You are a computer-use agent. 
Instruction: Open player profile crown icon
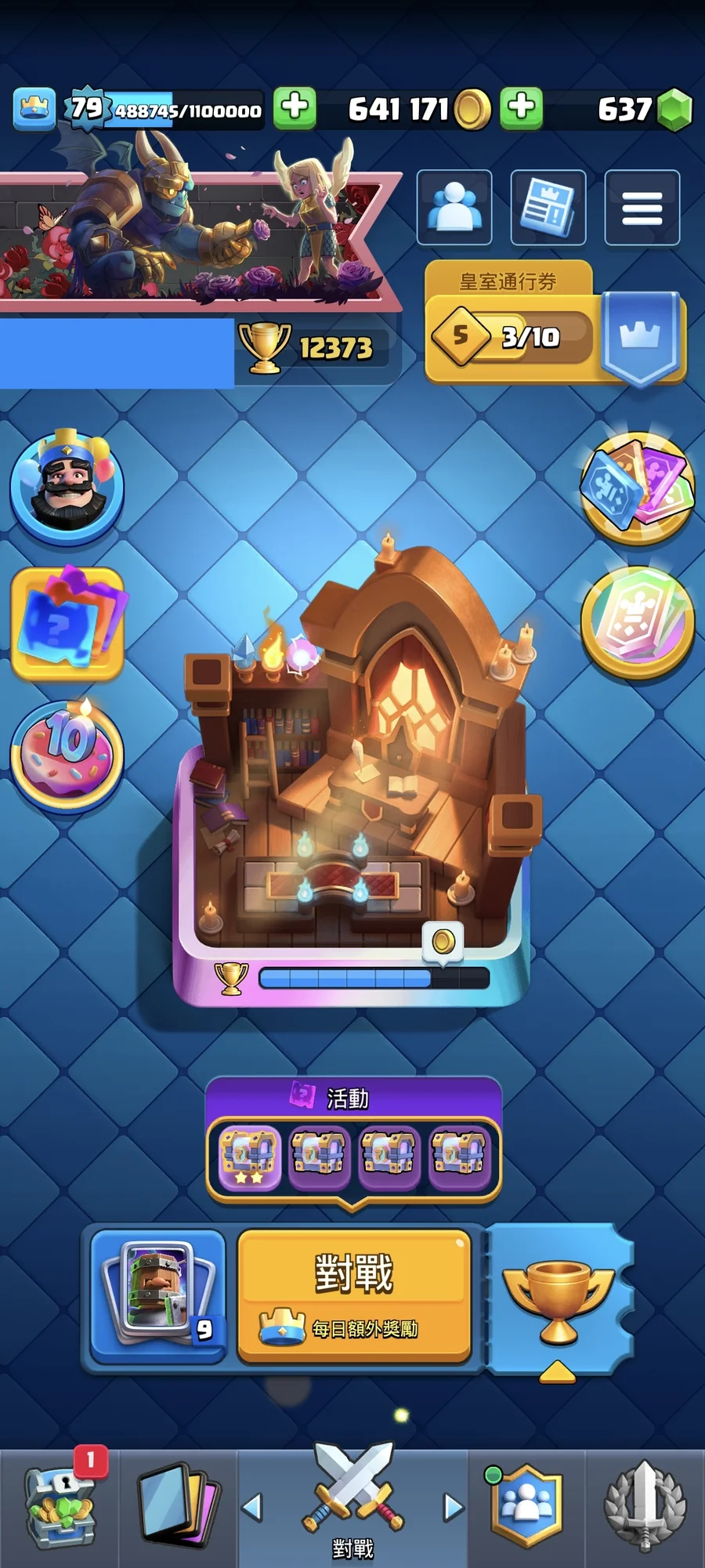click(34, 108)
